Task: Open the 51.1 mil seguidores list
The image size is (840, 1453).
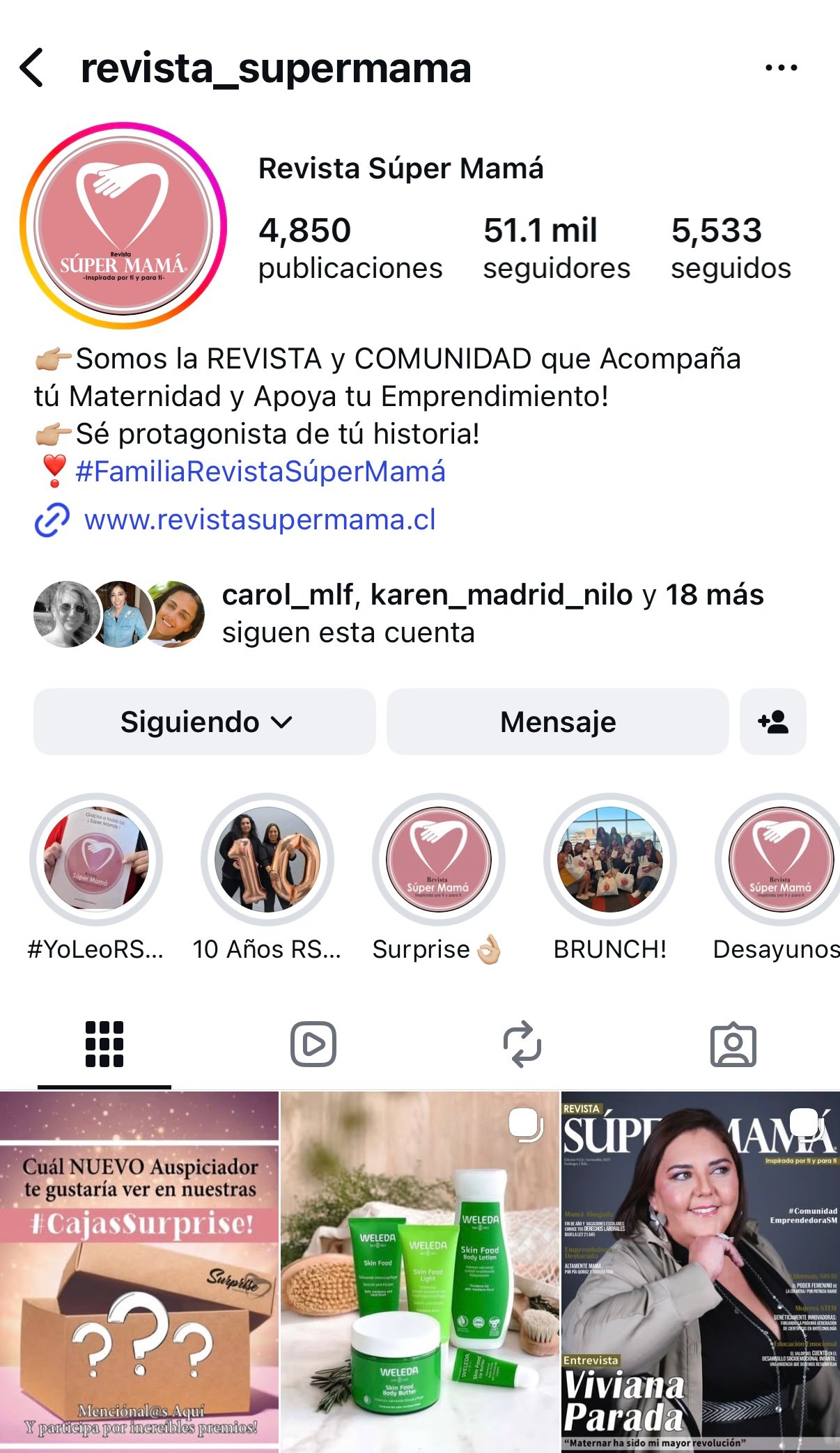Action: point(556,248)
